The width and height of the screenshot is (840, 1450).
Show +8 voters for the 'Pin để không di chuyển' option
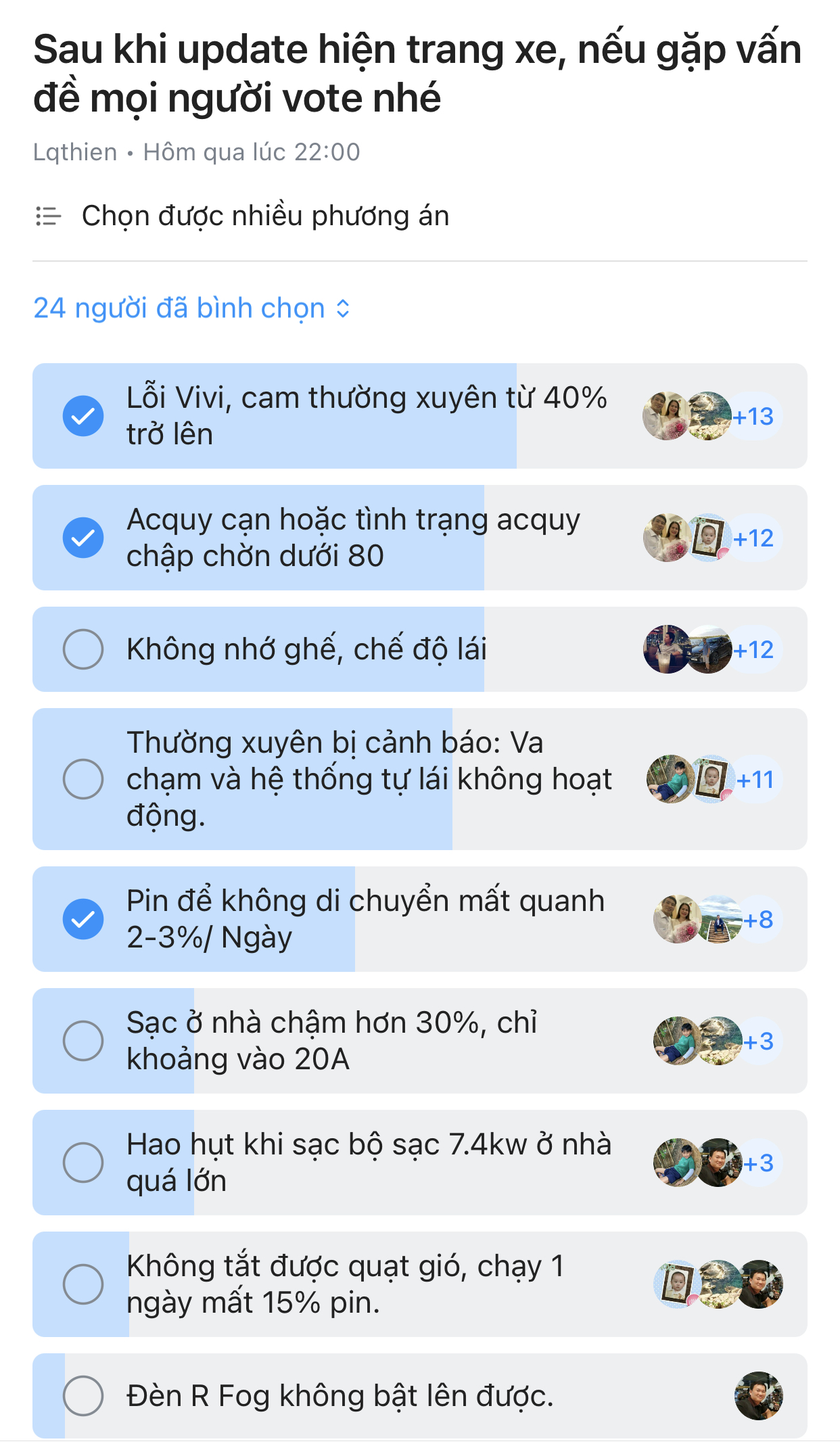(x=758, y=920)
